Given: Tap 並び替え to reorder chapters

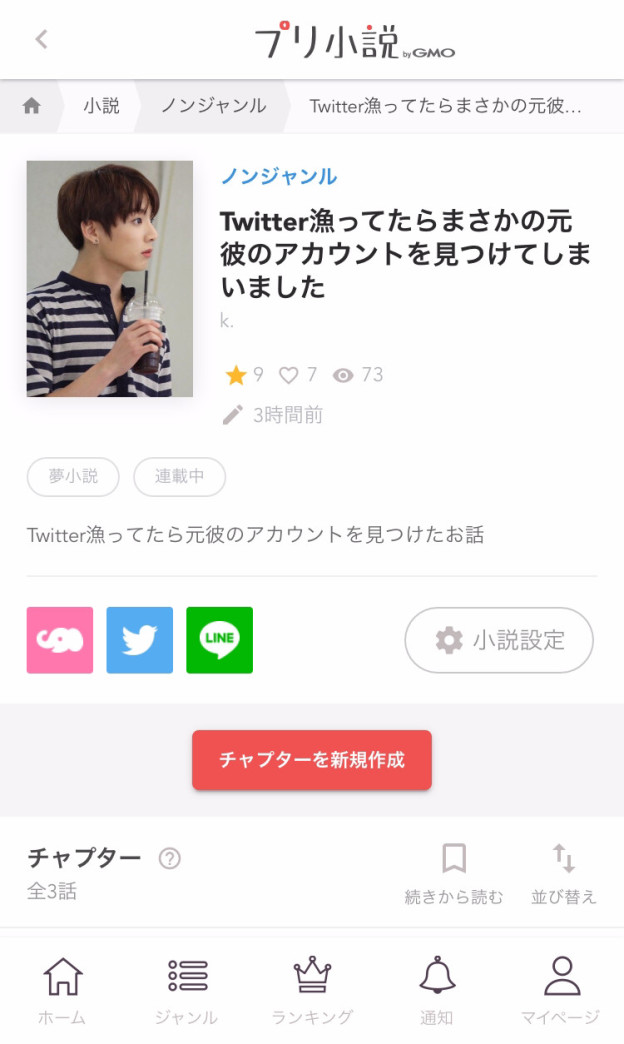Looking at the screenshot, I should coord(563,874).
